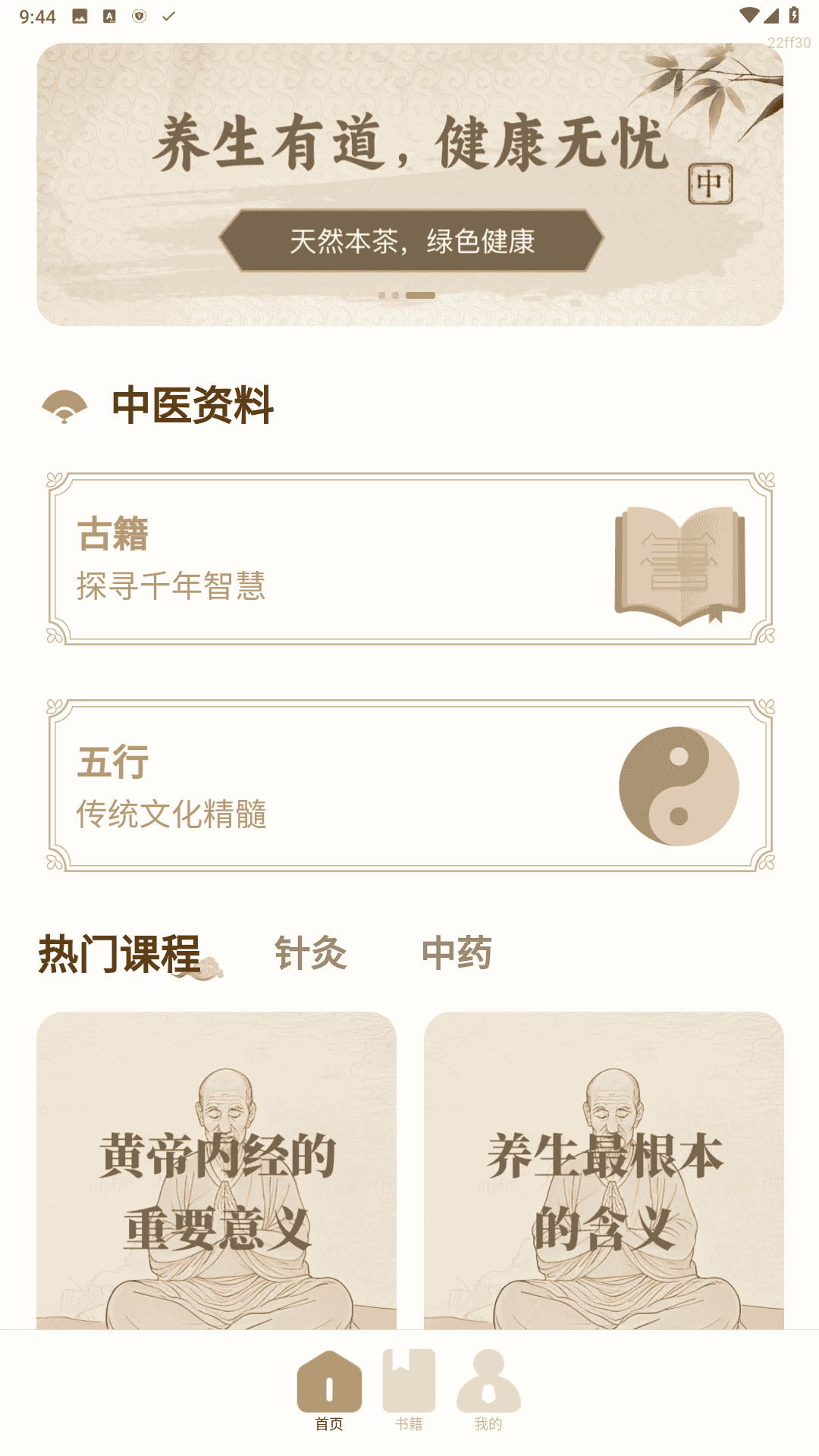Image resolution: width=819 pixels, height=1456 pixels.
Task: Open the 养生有道 banner at the top
Action: point(409,184)
